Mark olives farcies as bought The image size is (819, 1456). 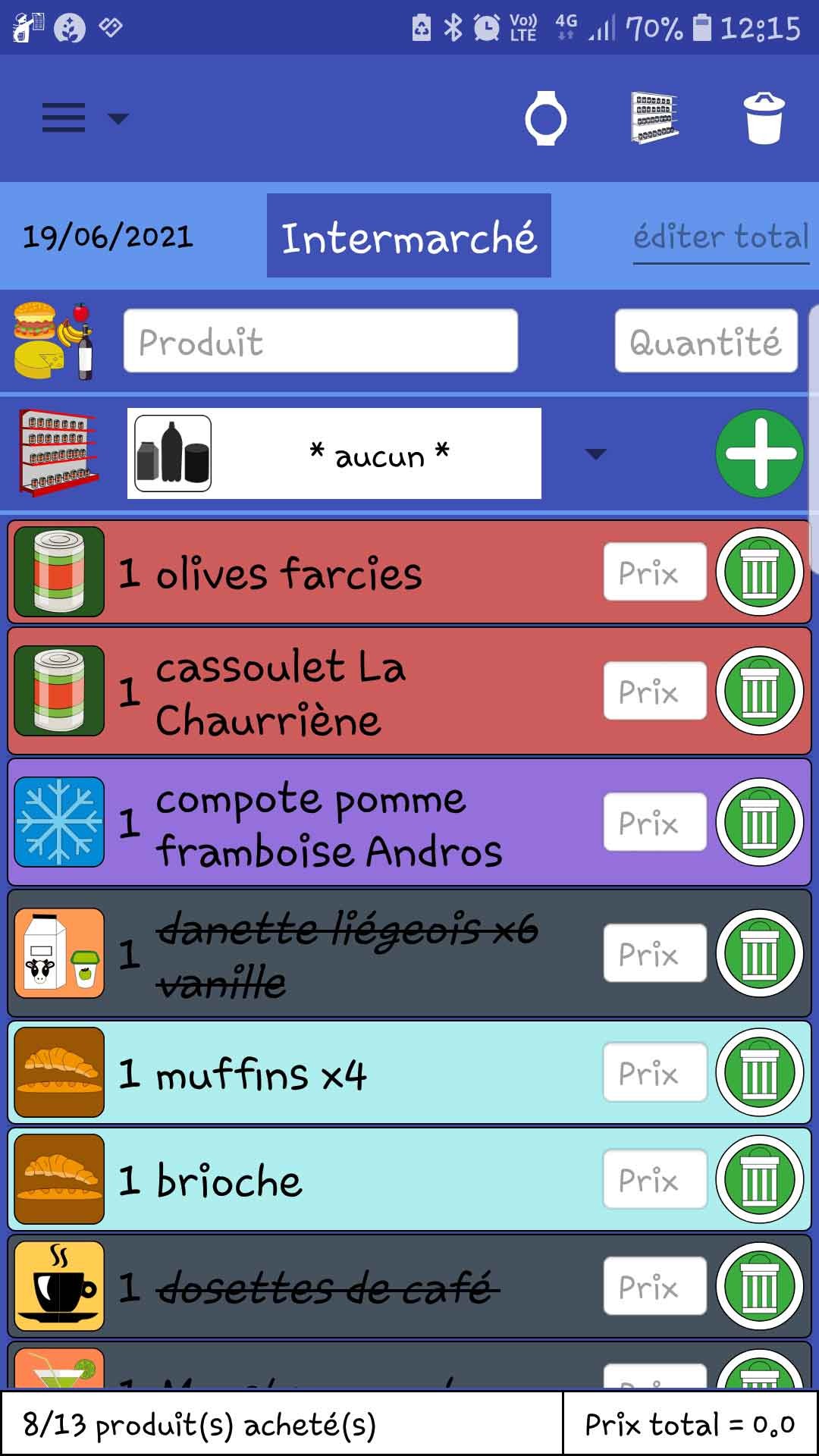click(x=288, y=573)
